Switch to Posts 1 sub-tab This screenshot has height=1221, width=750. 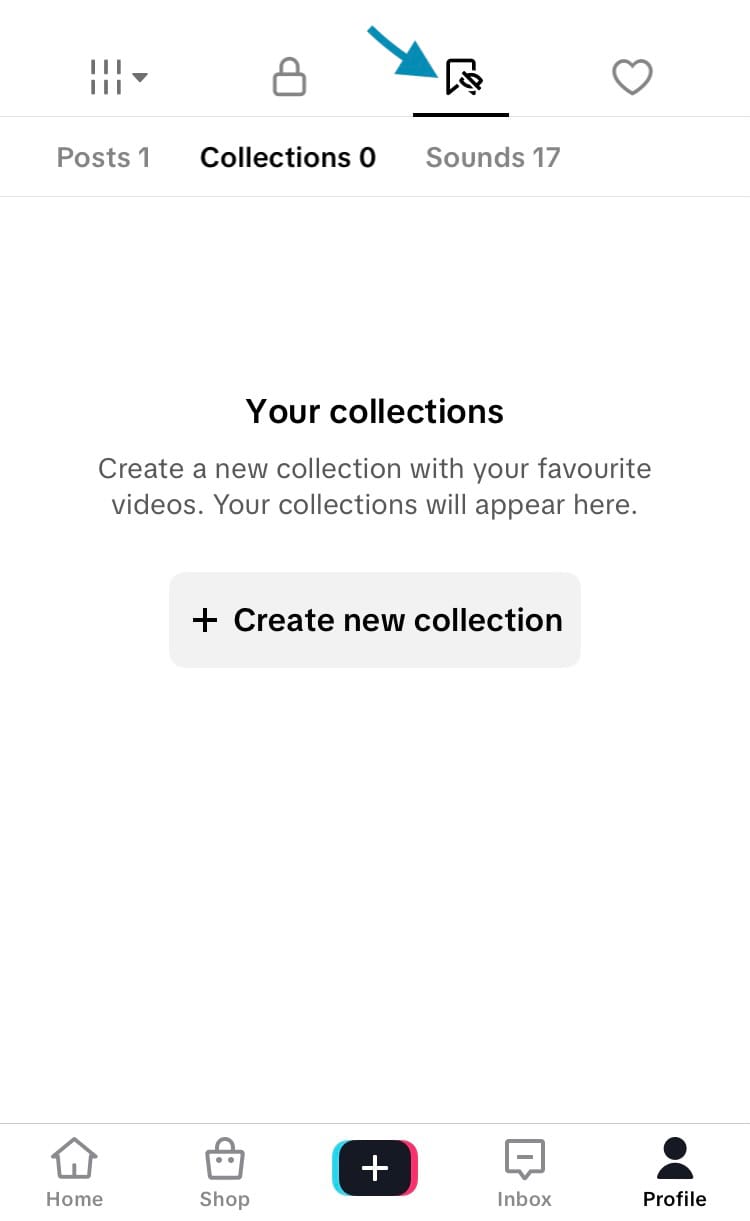pyautogui.click(x=103, y=157)
